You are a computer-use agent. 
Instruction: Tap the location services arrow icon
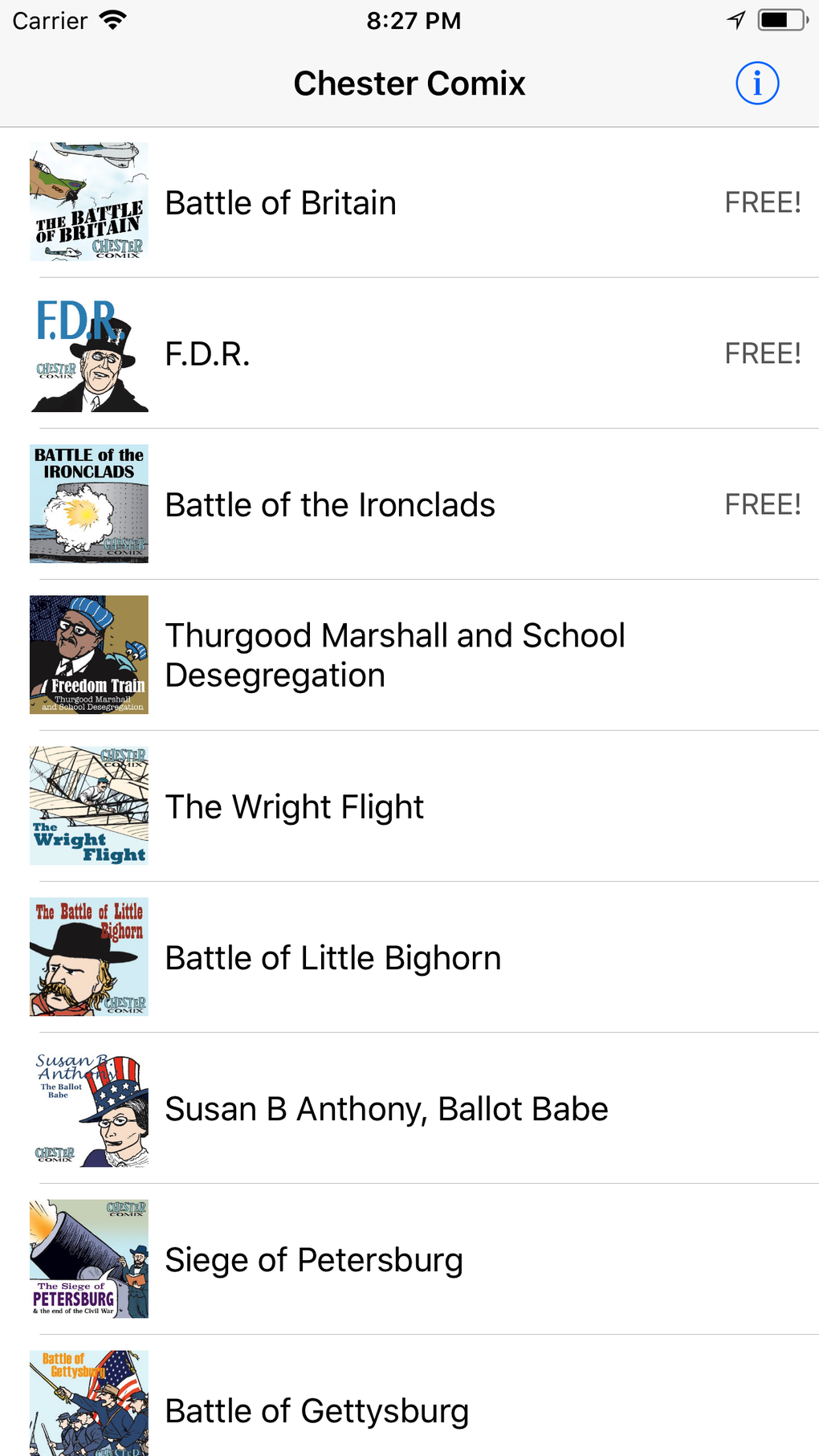coord(735,20)
